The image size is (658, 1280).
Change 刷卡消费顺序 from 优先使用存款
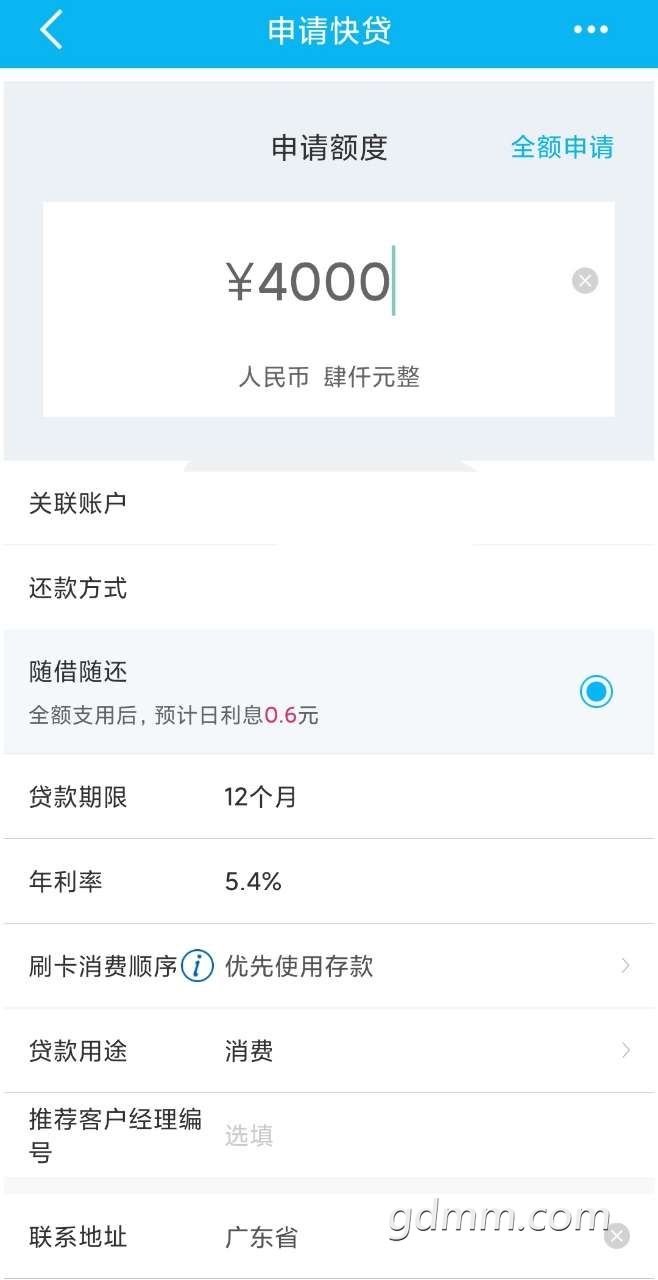[420, 966]
